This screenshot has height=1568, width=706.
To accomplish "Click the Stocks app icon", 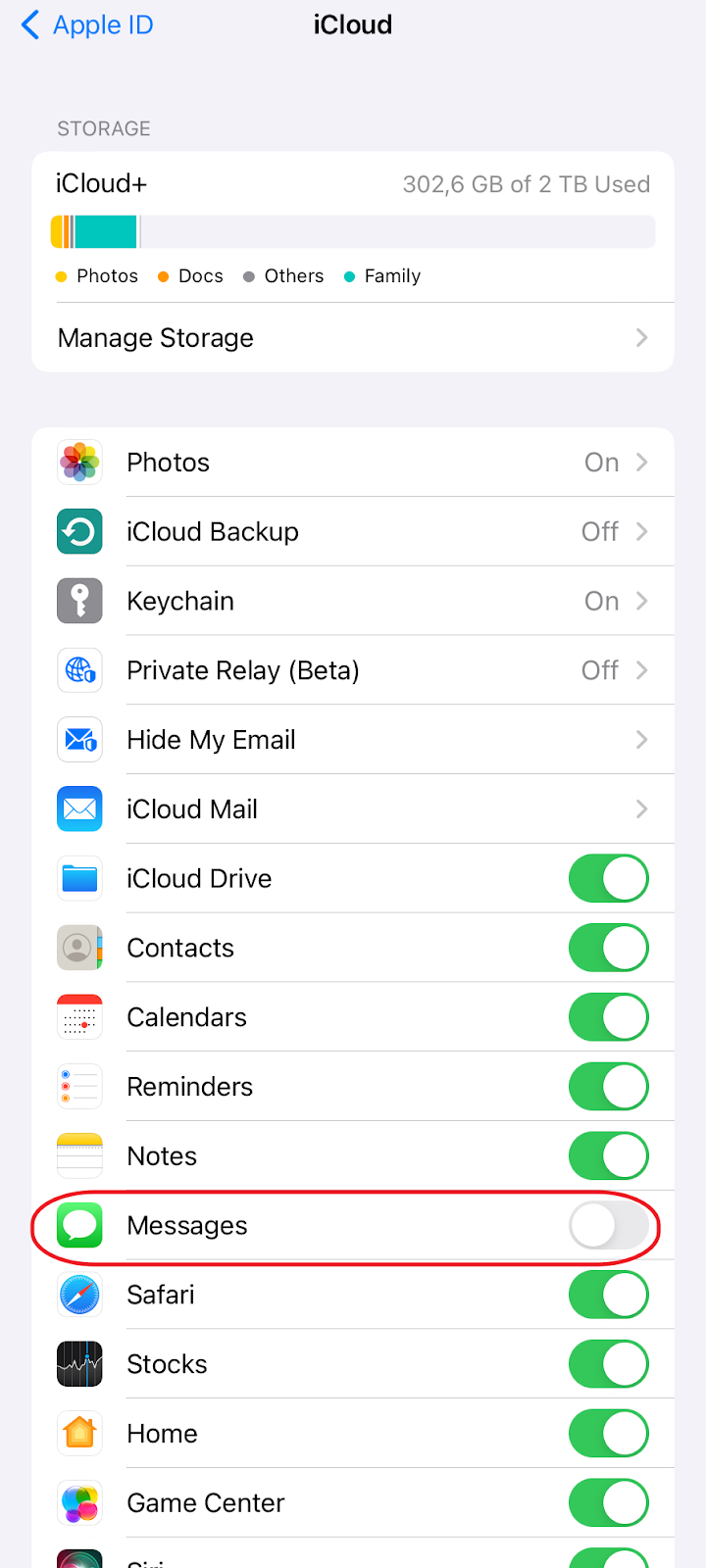I will pyautogui.click(x=79, y=1364).
